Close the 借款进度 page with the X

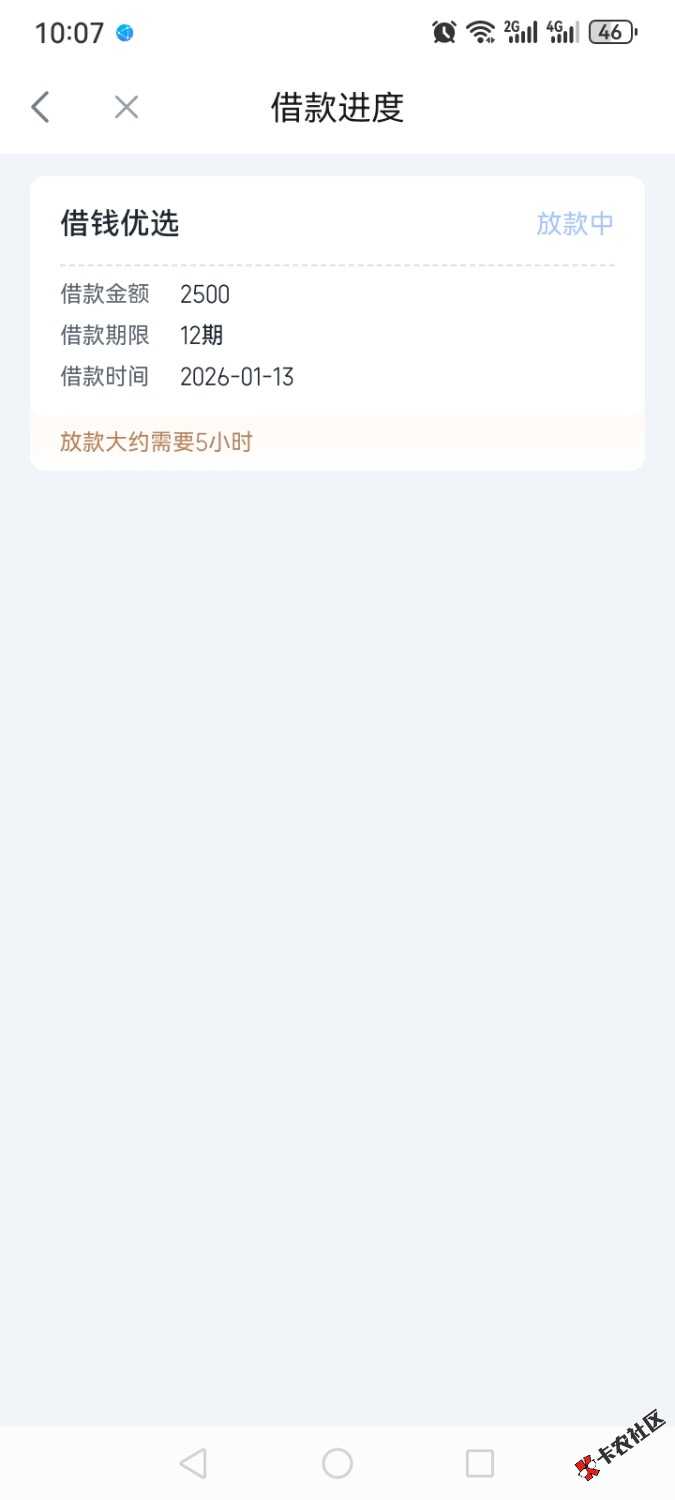(x=126, y=107)
